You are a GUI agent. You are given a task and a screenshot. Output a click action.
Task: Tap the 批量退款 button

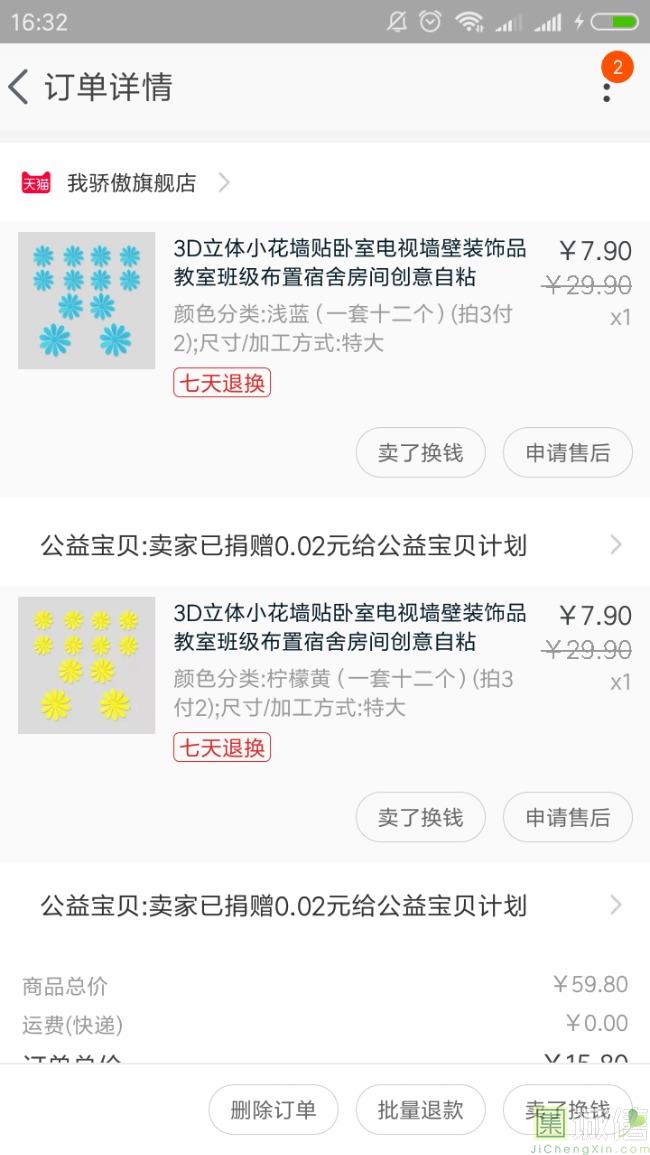(420, 1110)
